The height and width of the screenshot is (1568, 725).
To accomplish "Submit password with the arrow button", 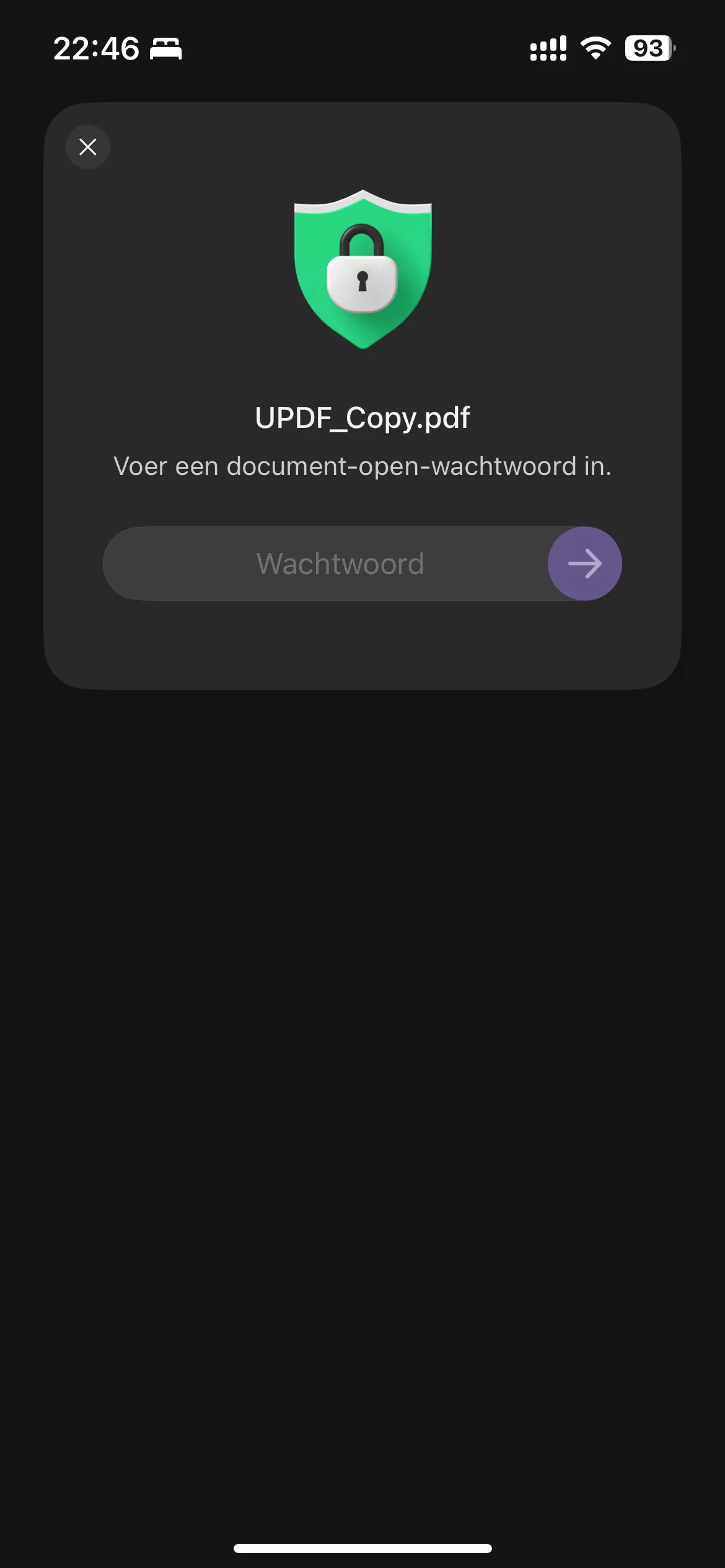I will [584, 564].
